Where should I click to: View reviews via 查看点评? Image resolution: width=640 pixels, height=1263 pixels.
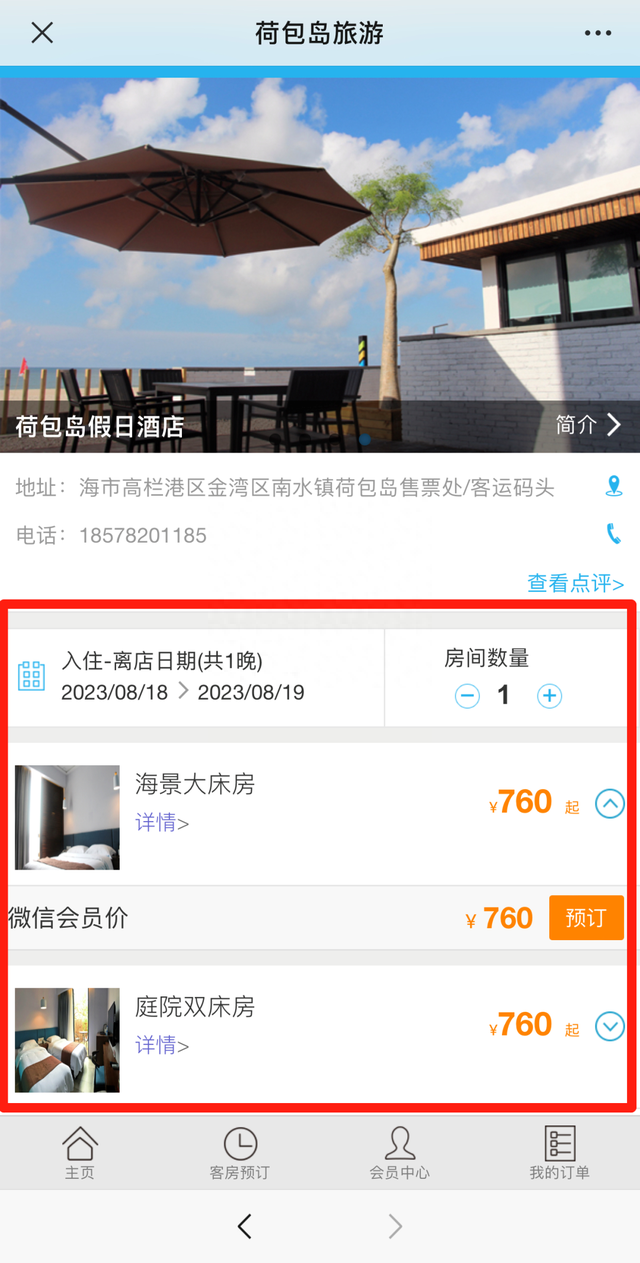(575, 583)
